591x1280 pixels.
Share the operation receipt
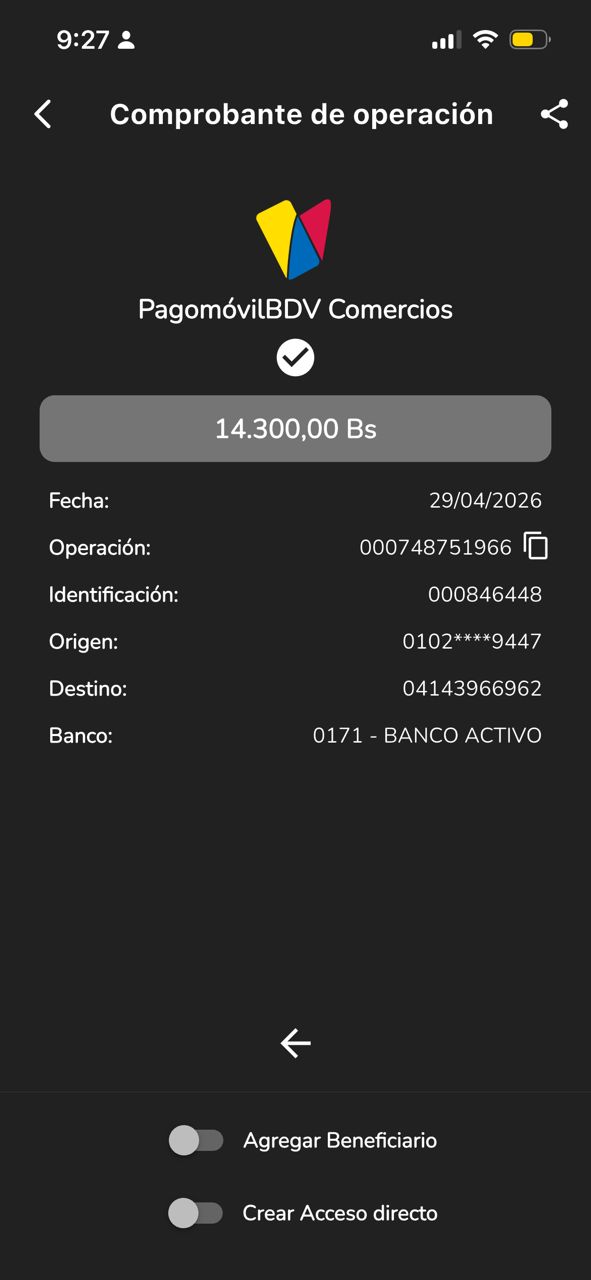[554, 114]
